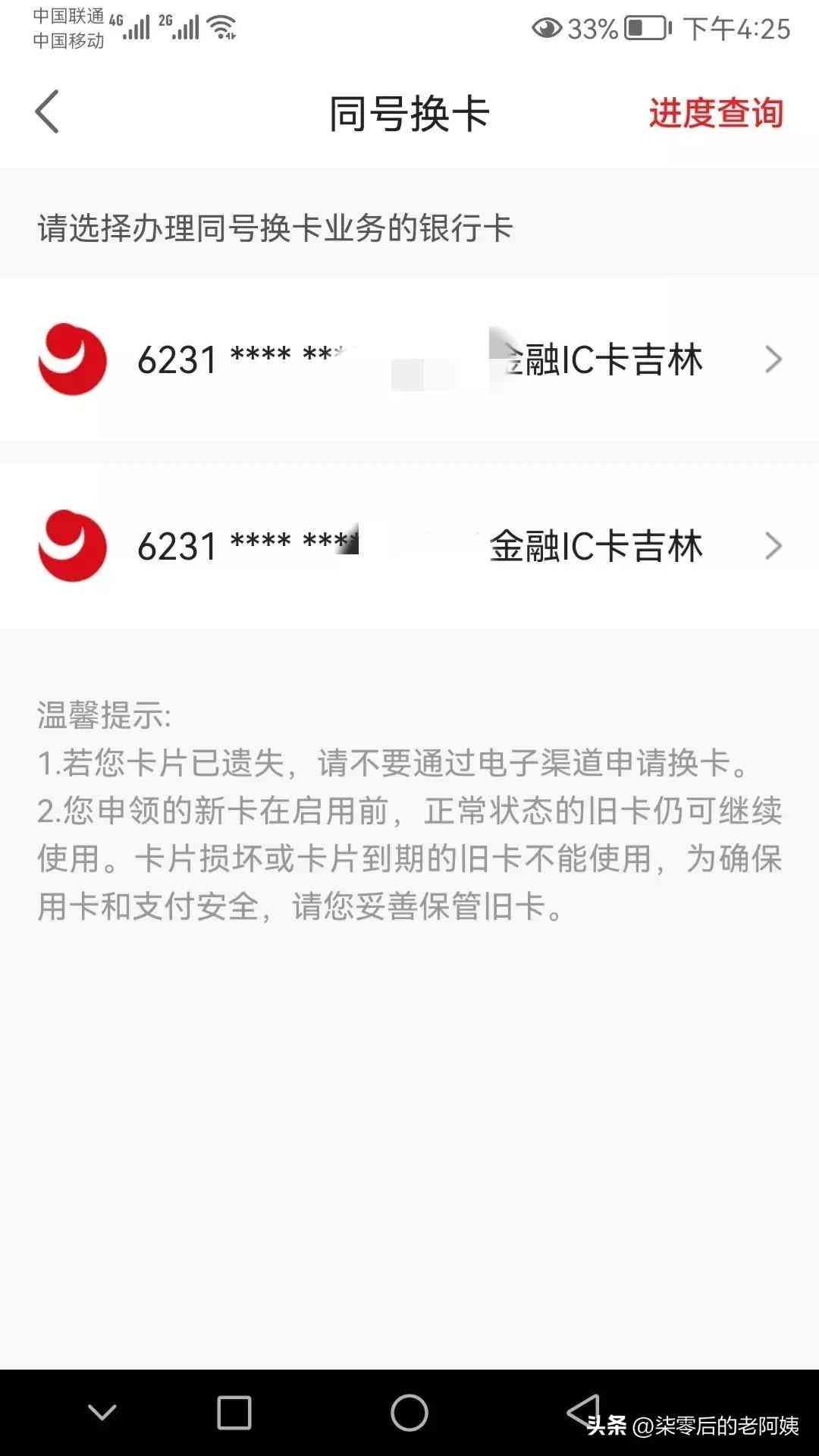Select the second listed 6231 金融IC卡吉林 card
This screenshot has width=819, height=1456.
pos(409,546)
